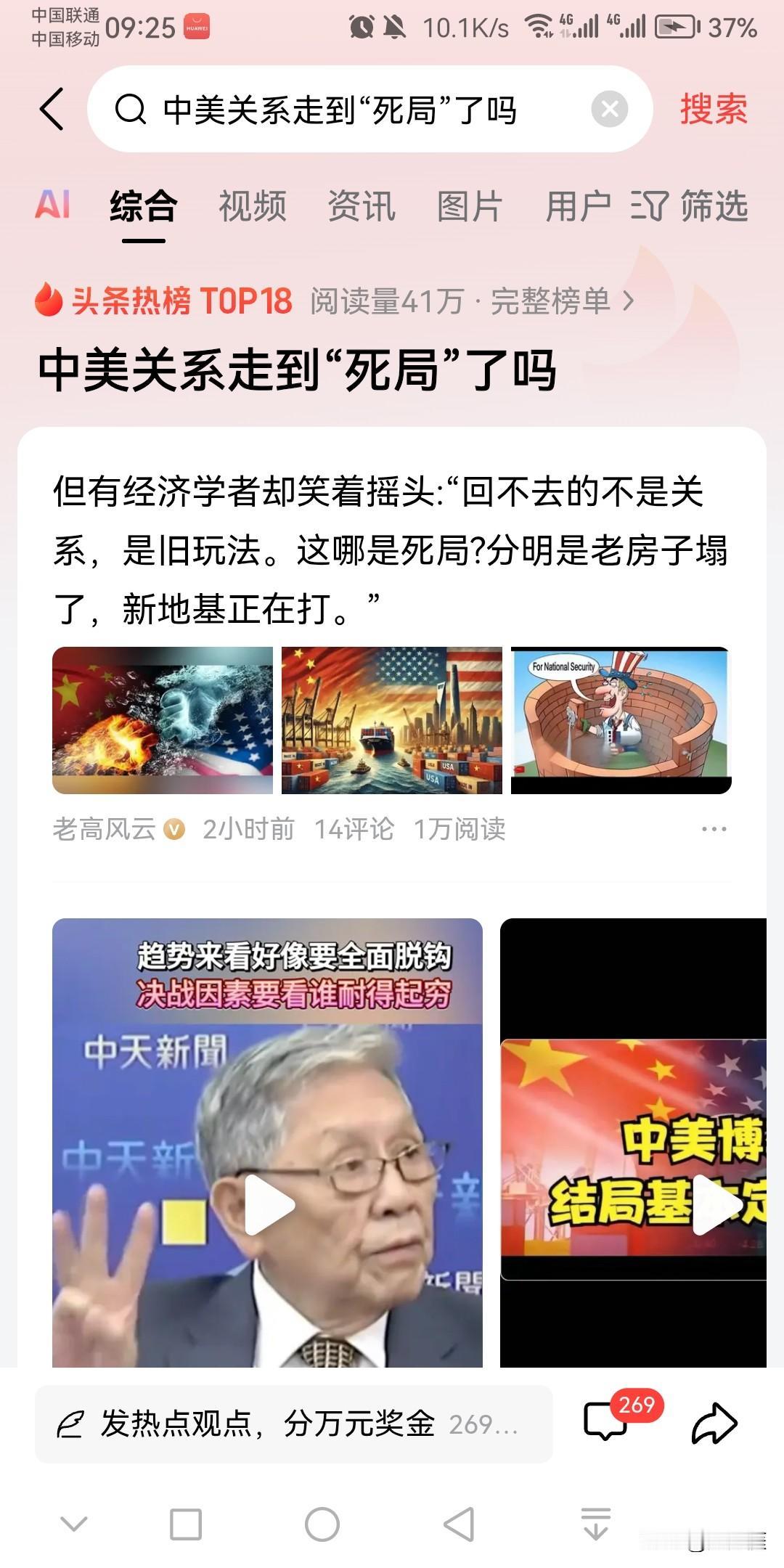Open 老高风云 author profile

[x=105, y=829]
